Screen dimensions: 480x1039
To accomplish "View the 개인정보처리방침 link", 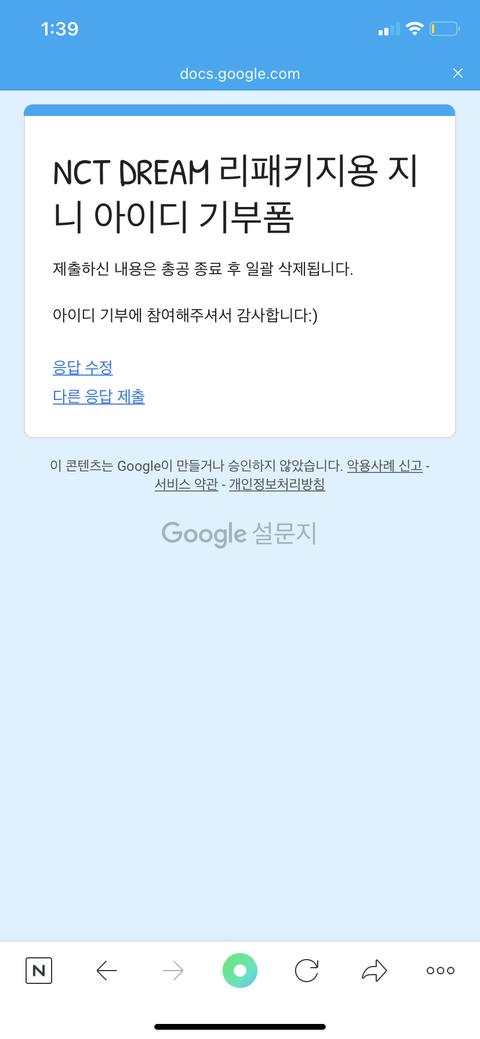I will [277, 484].
